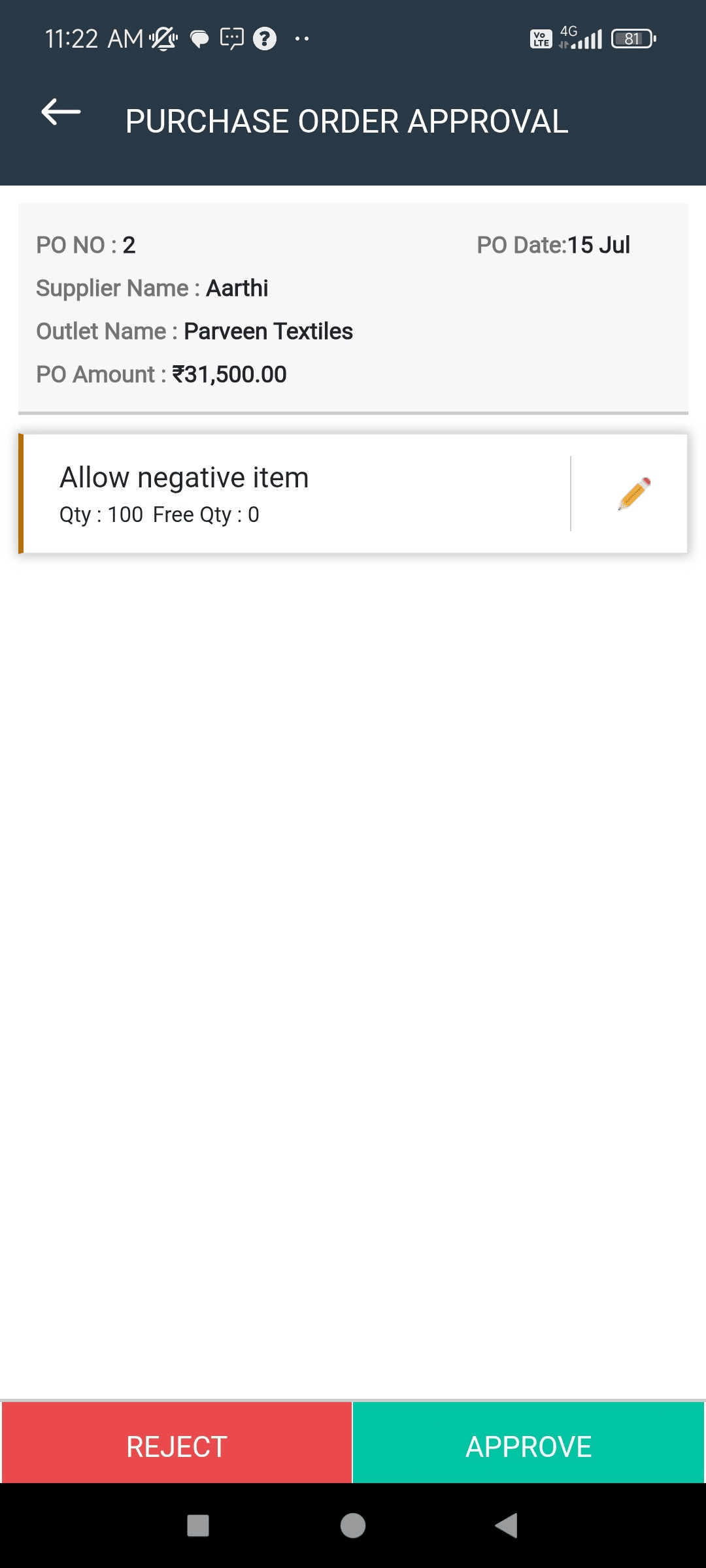Go to the home screen
The height and width of the screenshot is (1568, 706).
pos(353,1526)
